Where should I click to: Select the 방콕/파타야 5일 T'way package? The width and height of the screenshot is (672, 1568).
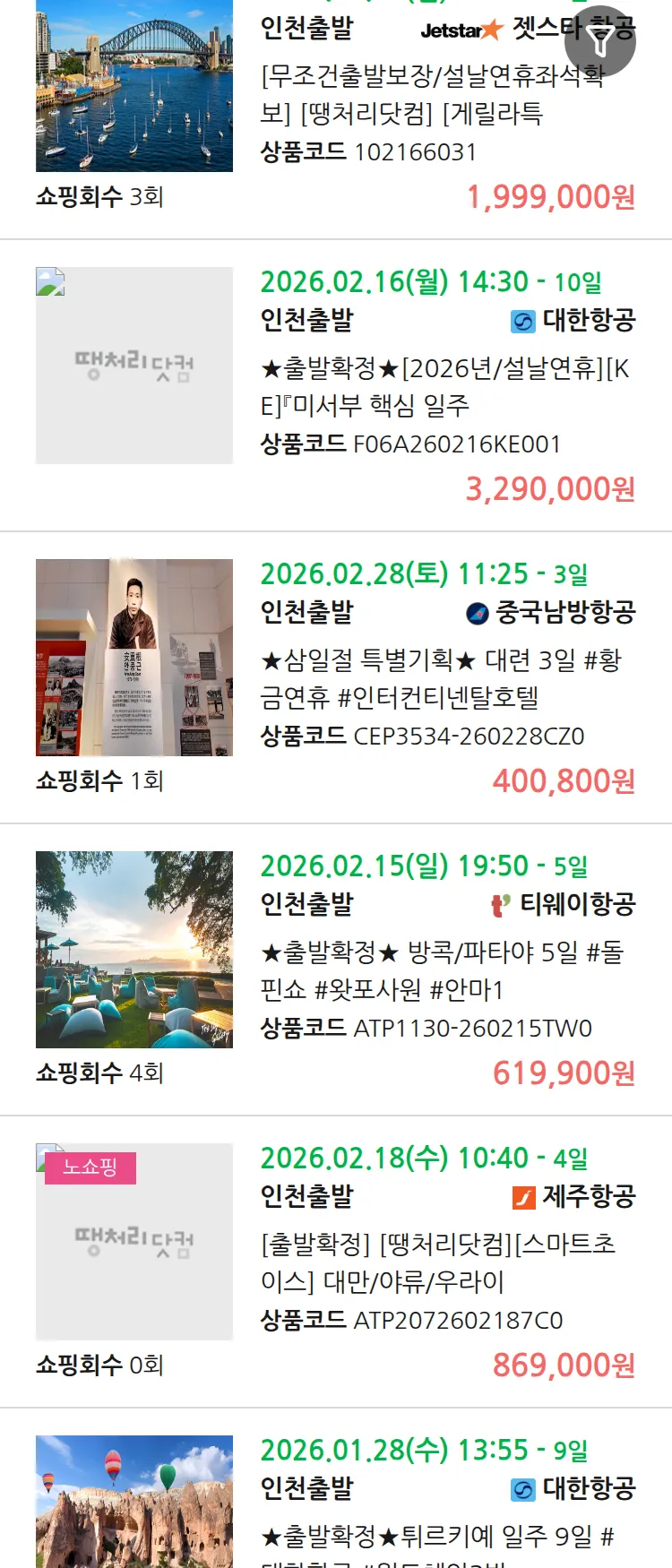[441, 970]
